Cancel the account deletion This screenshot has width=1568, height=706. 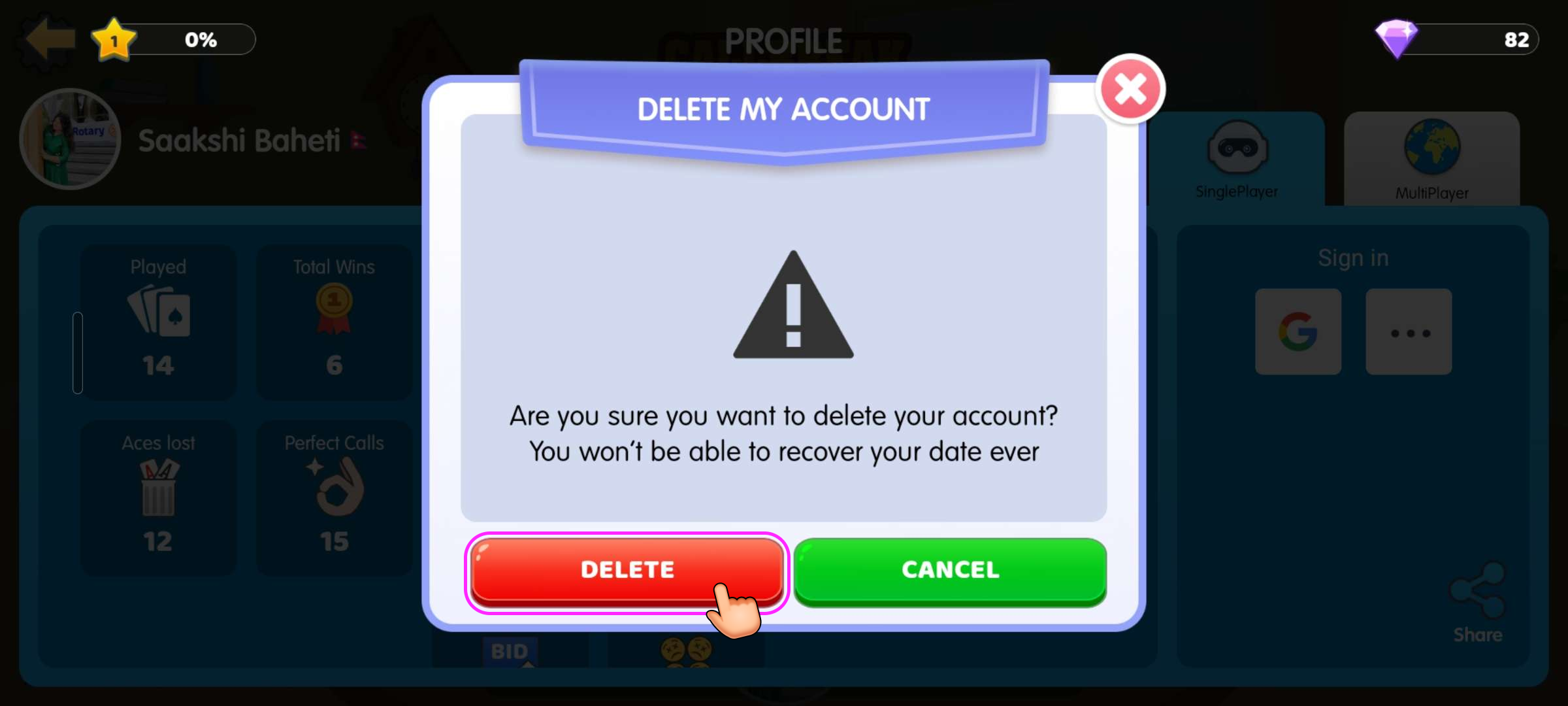(950, 570)
